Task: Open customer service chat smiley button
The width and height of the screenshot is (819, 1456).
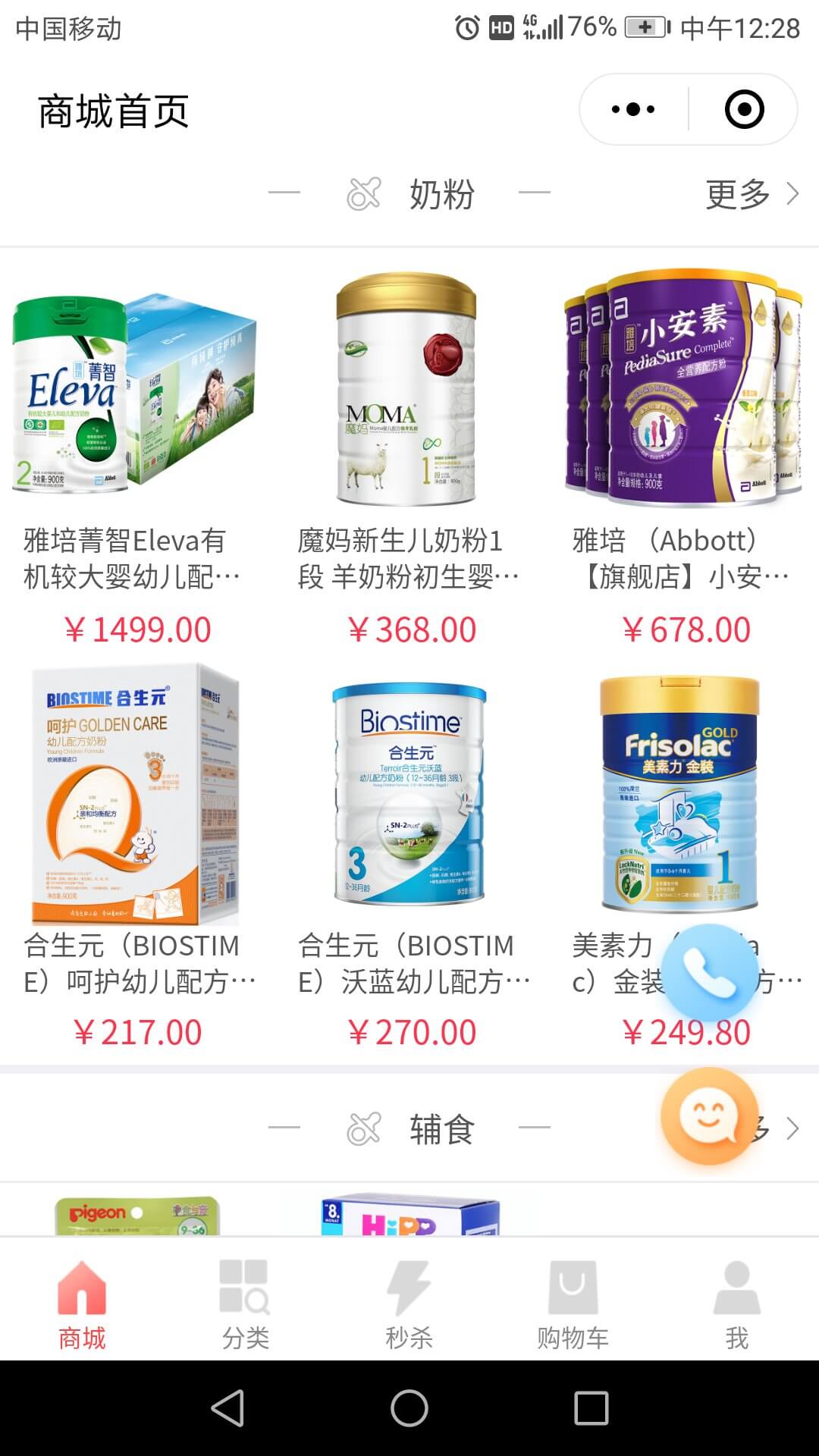Action: click(709, 1116)
